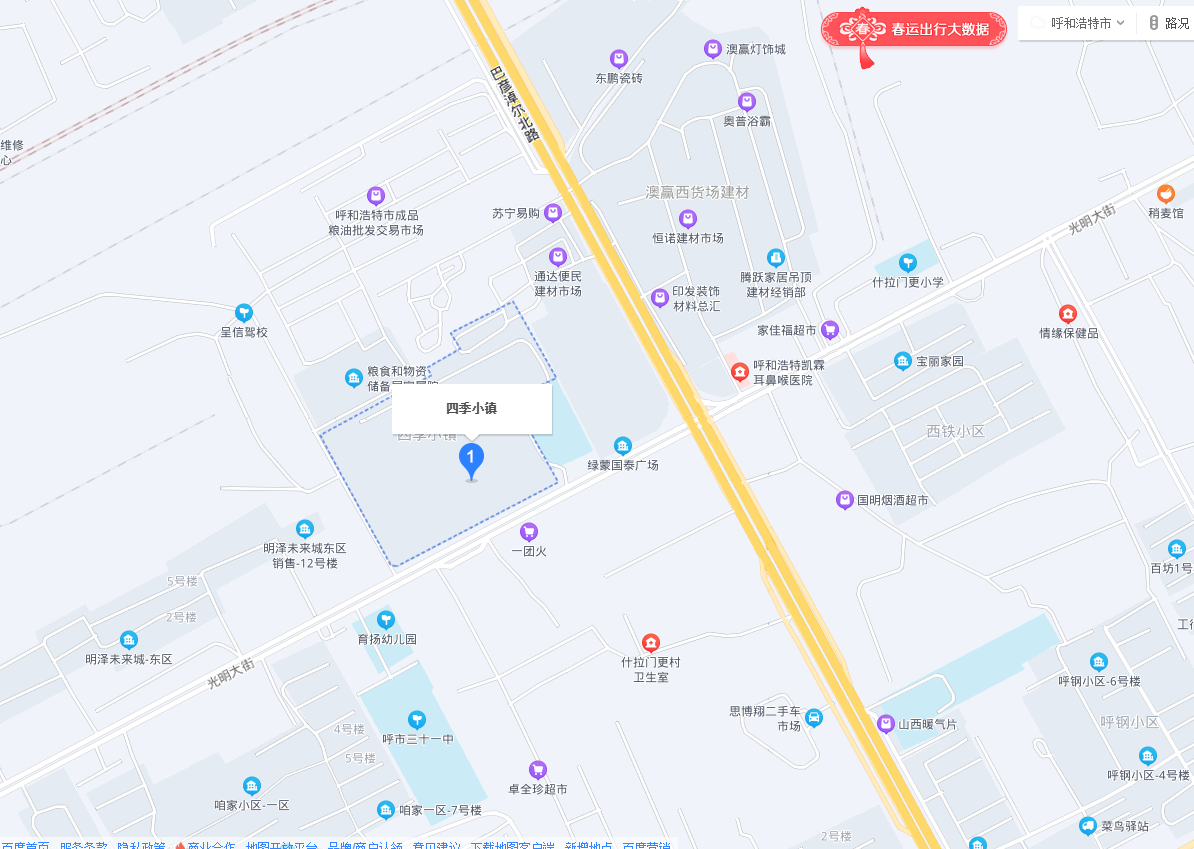The height and width of the screenshot is (849, 1194).
Task: Select the 国明烟酒超市 marker
Action: 846,499
